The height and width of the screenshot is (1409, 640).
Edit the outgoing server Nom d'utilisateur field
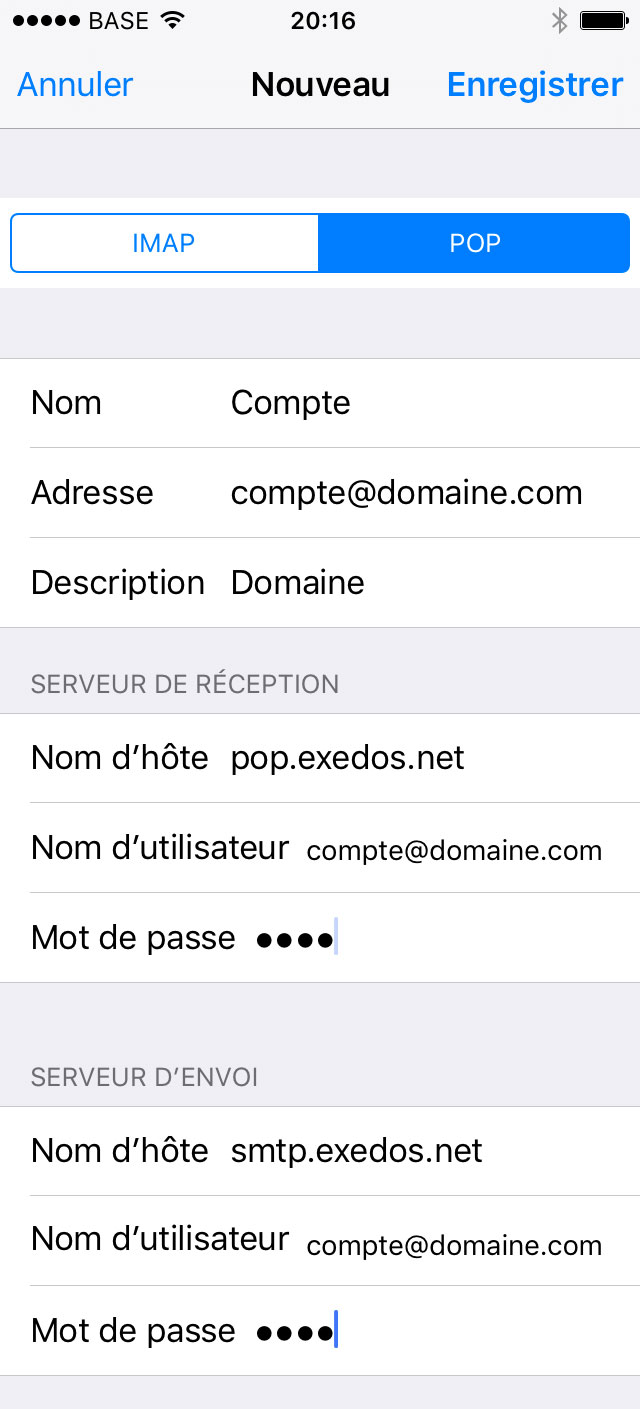click(454, 1245)
